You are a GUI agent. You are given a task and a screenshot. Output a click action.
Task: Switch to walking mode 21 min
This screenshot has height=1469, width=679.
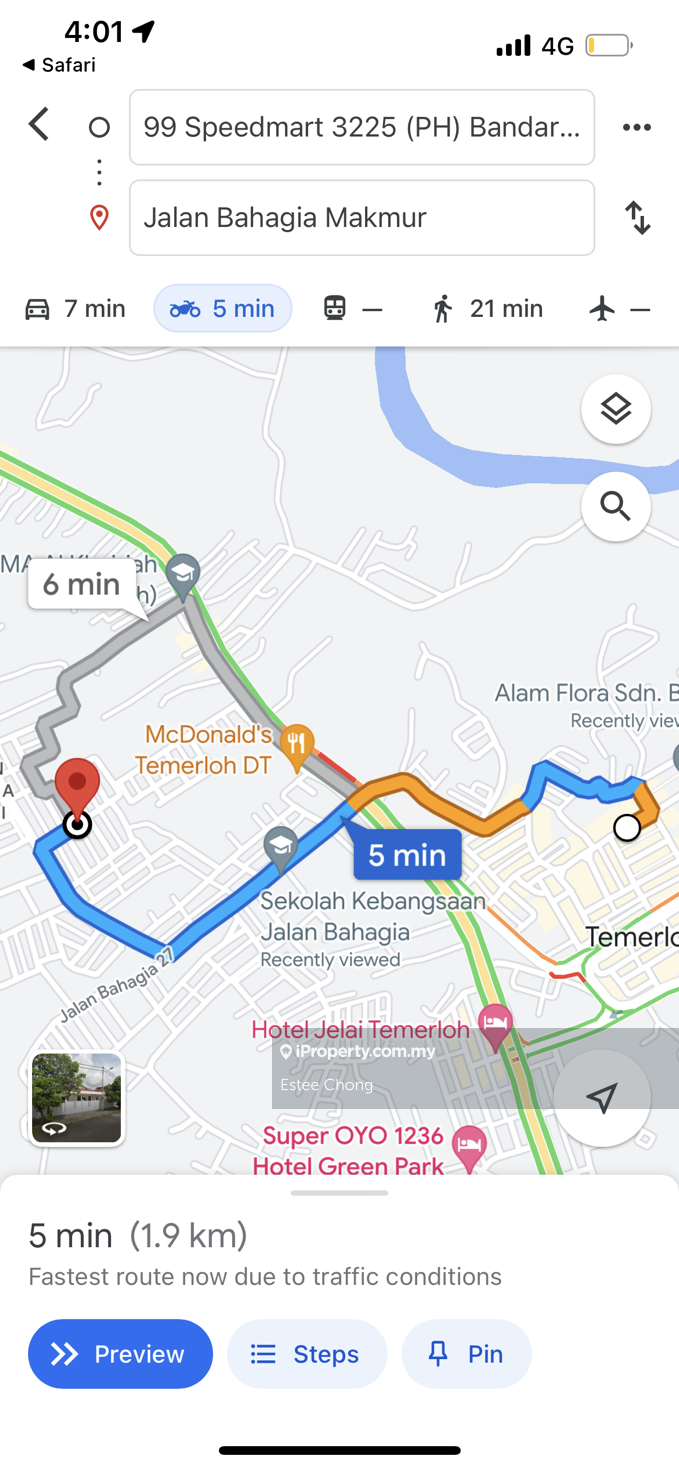[x=487, y=309]
